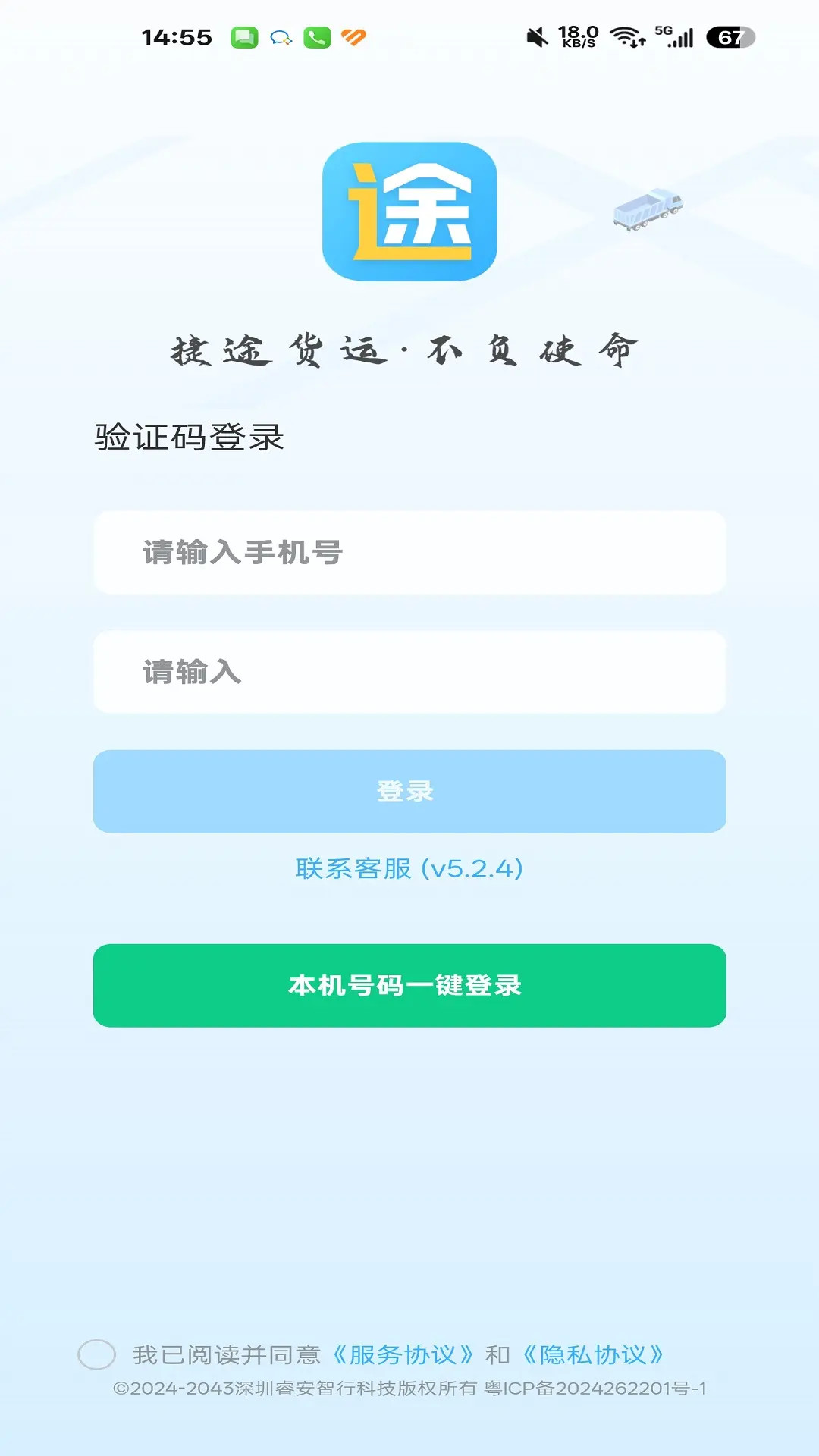This screenshot has height=1456, width=819.
Task: Click the small truck illustration
Action: pos(648,210)
